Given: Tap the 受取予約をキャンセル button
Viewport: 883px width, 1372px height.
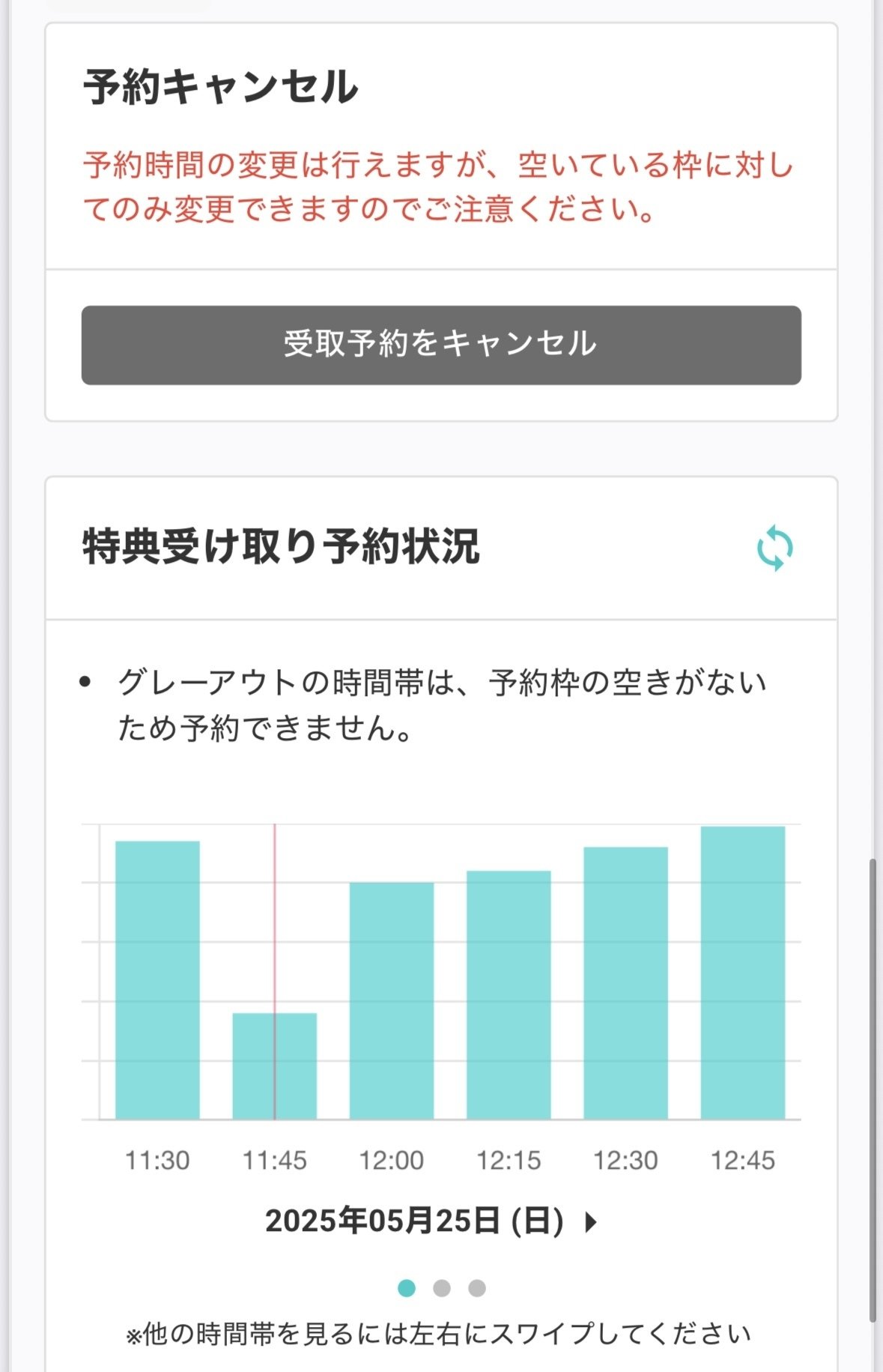Looking at the screenshot, I should [x=440, y=342].
